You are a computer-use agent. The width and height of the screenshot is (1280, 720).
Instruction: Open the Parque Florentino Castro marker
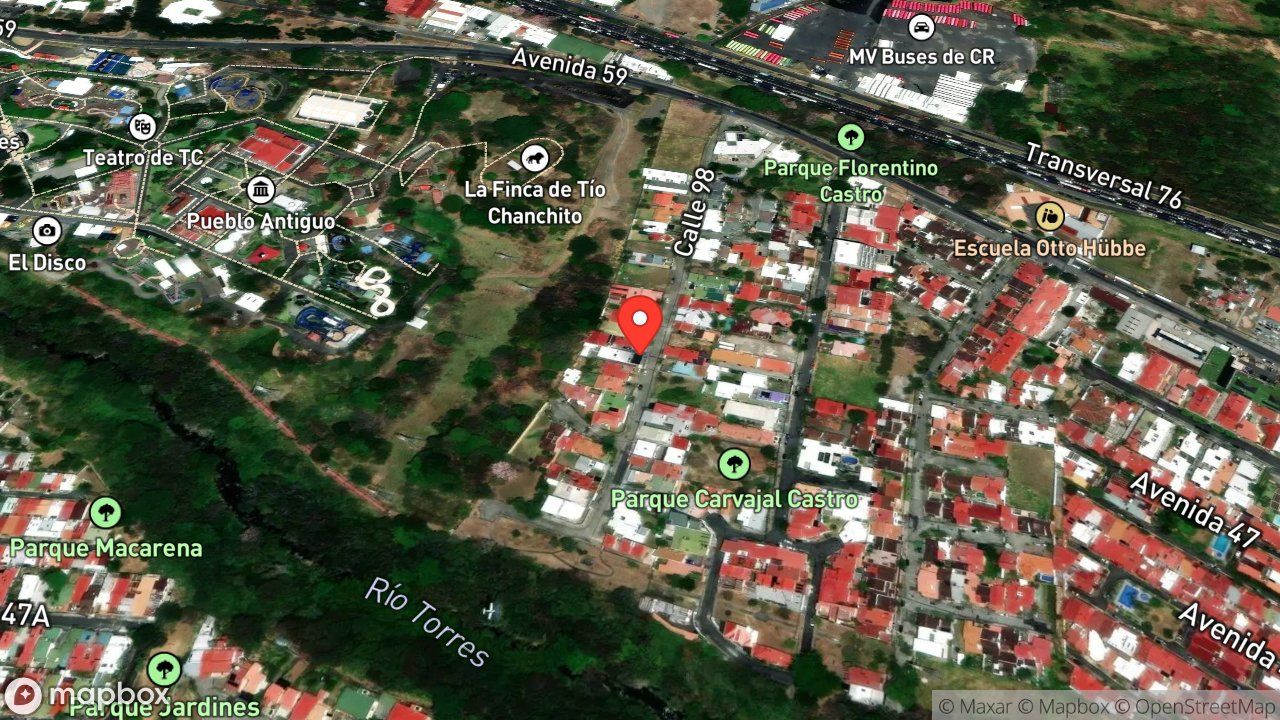pyautogui.click(x=851, y=136)
